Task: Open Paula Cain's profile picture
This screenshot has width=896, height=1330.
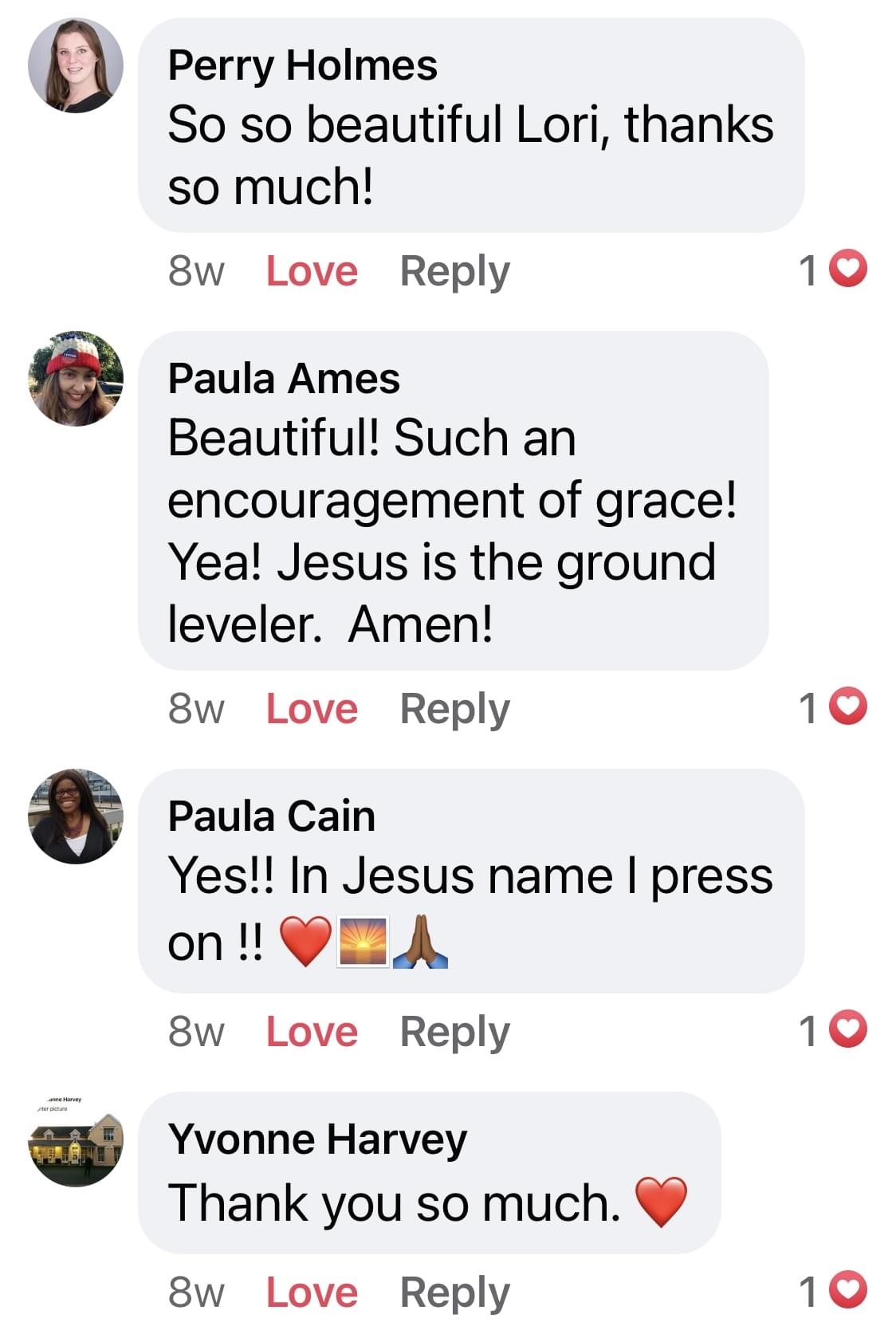Action: tap(76, 816)
